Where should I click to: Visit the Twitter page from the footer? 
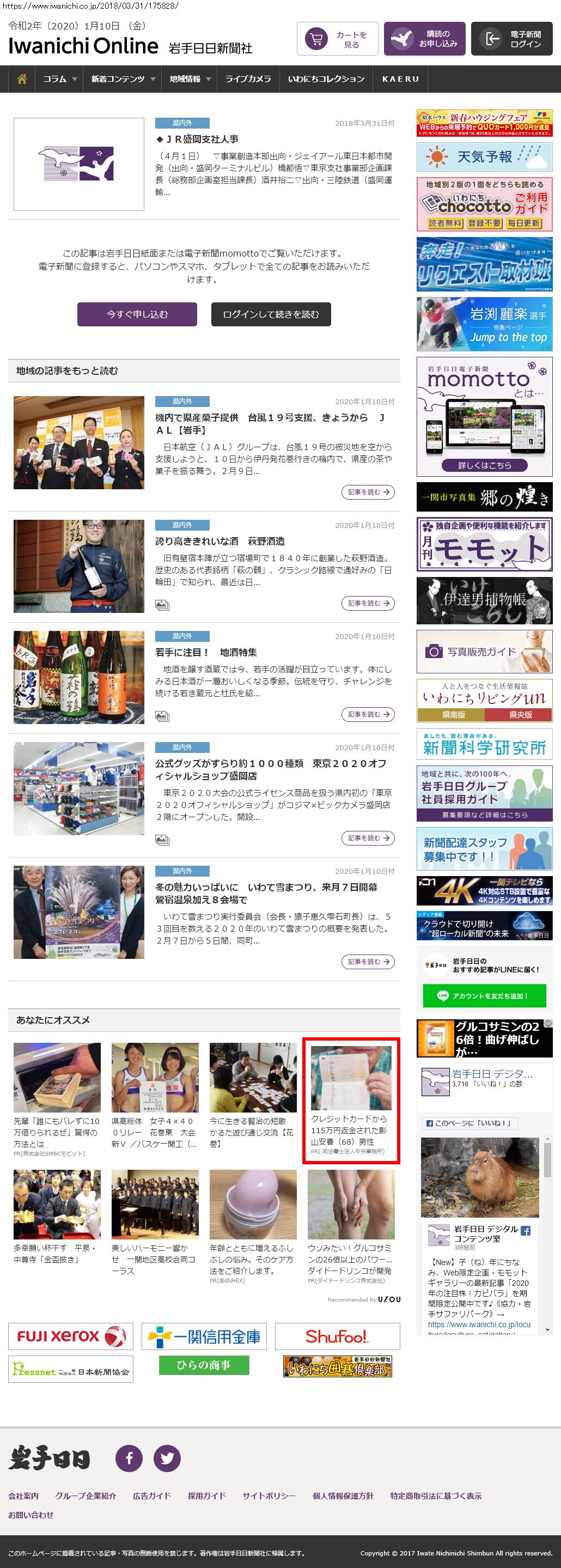point(167,1458)
